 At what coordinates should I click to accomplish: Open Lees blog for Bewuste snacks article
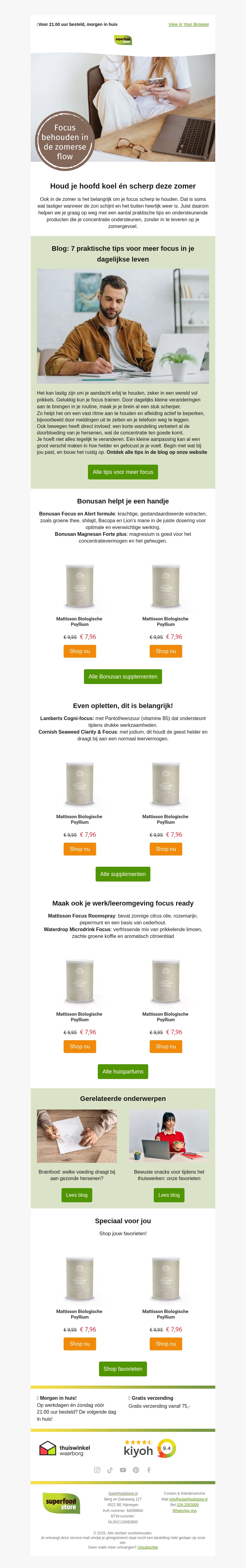tap(169, 1195)
